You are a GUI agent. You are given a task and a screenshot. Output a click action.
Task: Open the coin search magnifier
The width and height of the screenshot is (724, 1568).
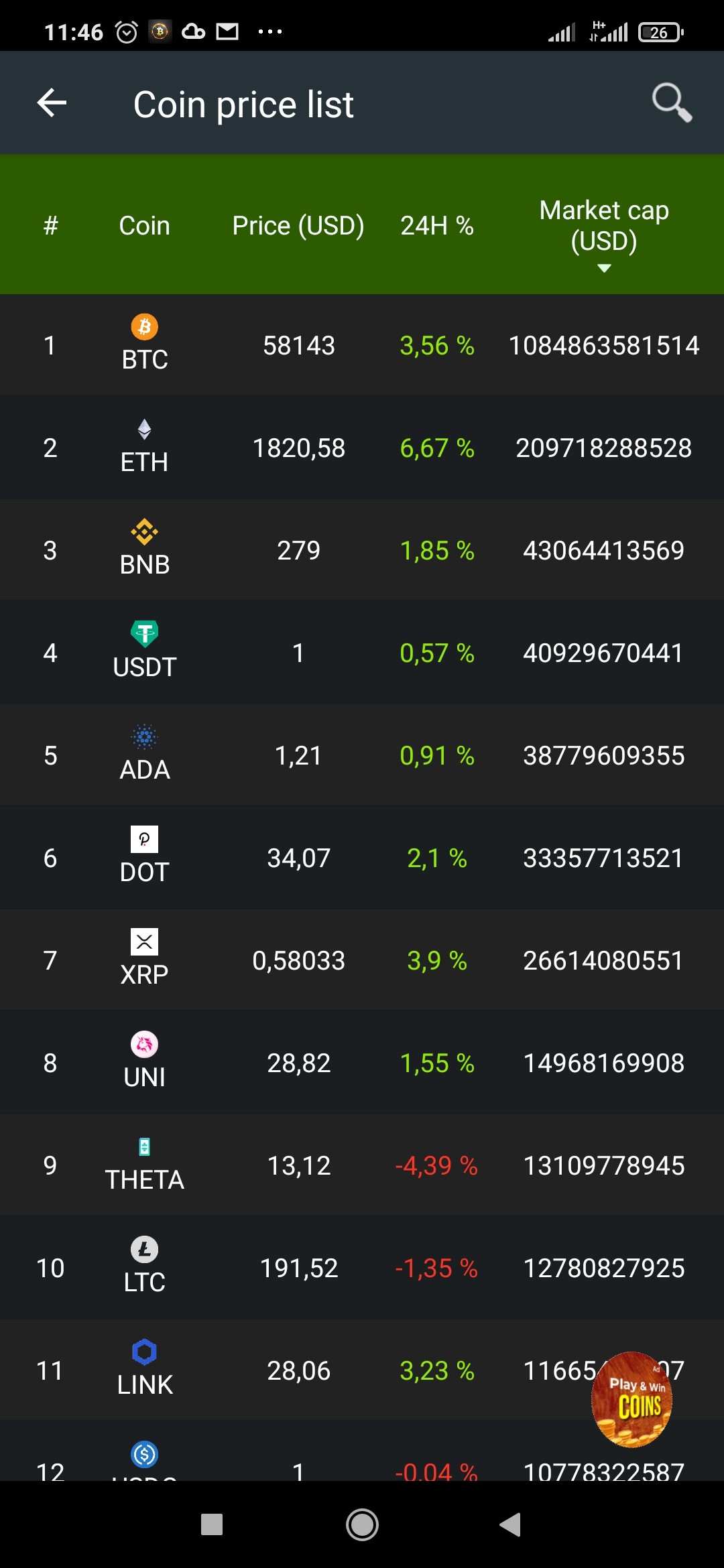[672, 103]
